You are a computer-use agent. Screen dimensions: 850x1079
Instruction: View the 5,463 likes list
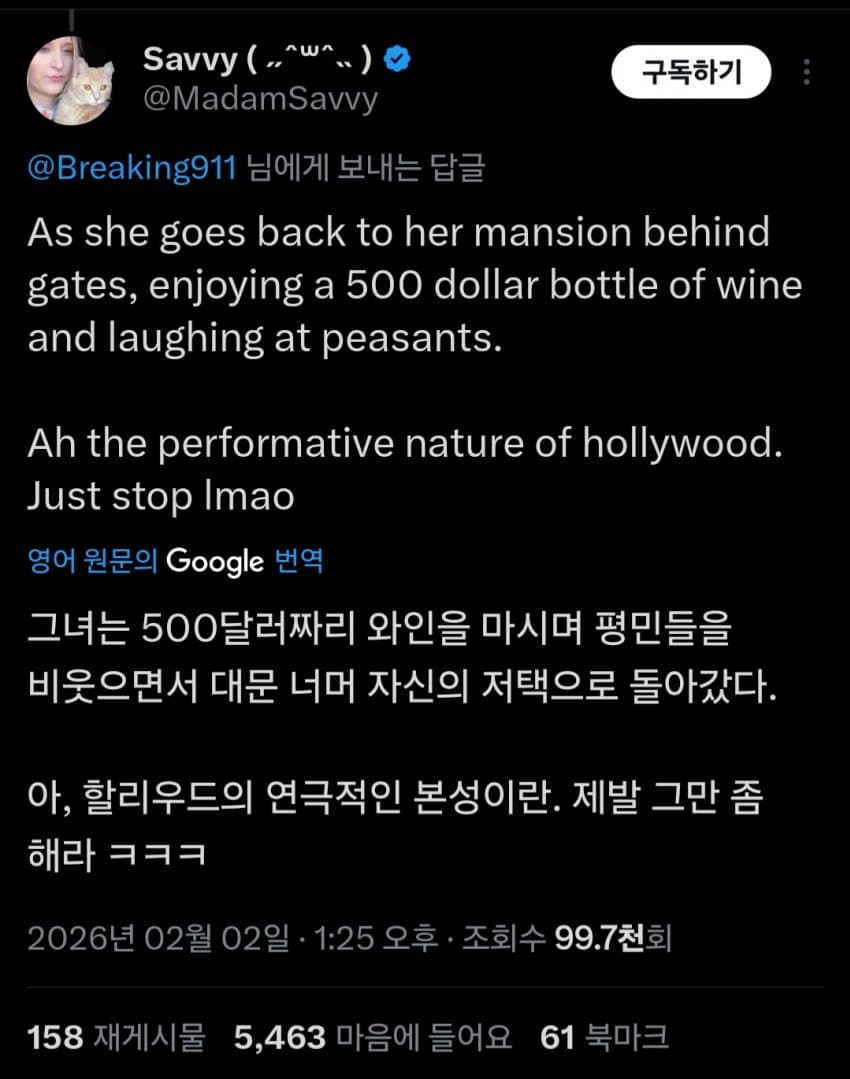click(372, 1037)
